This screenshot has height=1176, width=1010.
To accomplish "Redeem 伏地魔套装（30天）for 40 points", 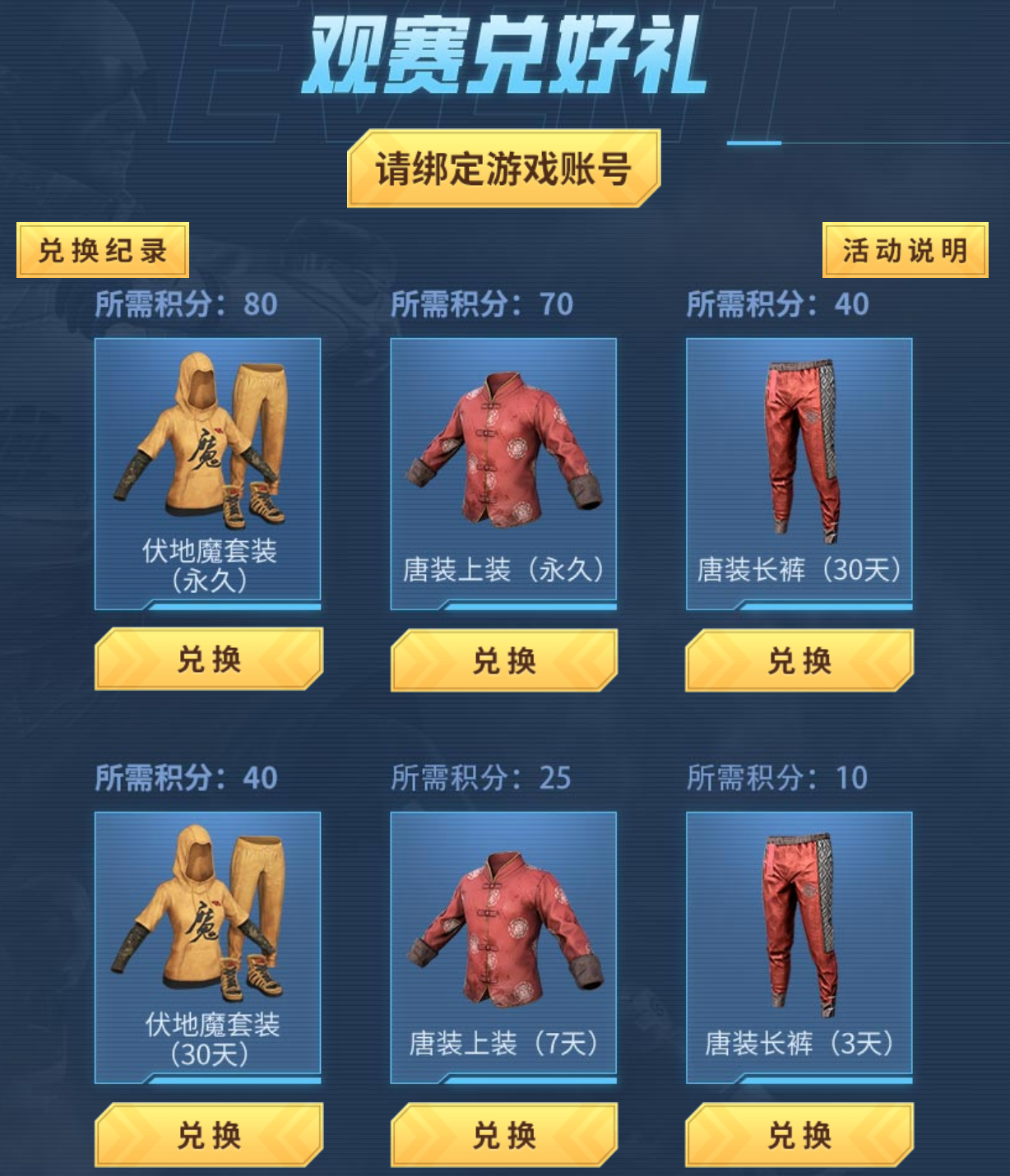I will (209, 1135).
